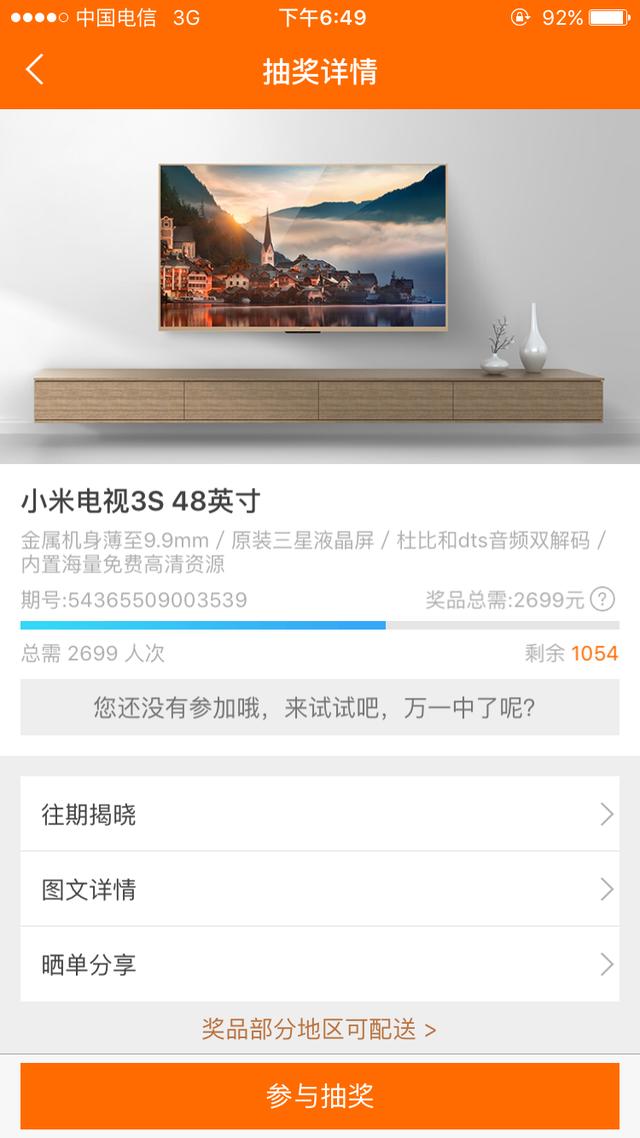Open the help icon beside 奖品总需
The width and height of the screenshot is (640, 1138).
click(x=602, y=600)
